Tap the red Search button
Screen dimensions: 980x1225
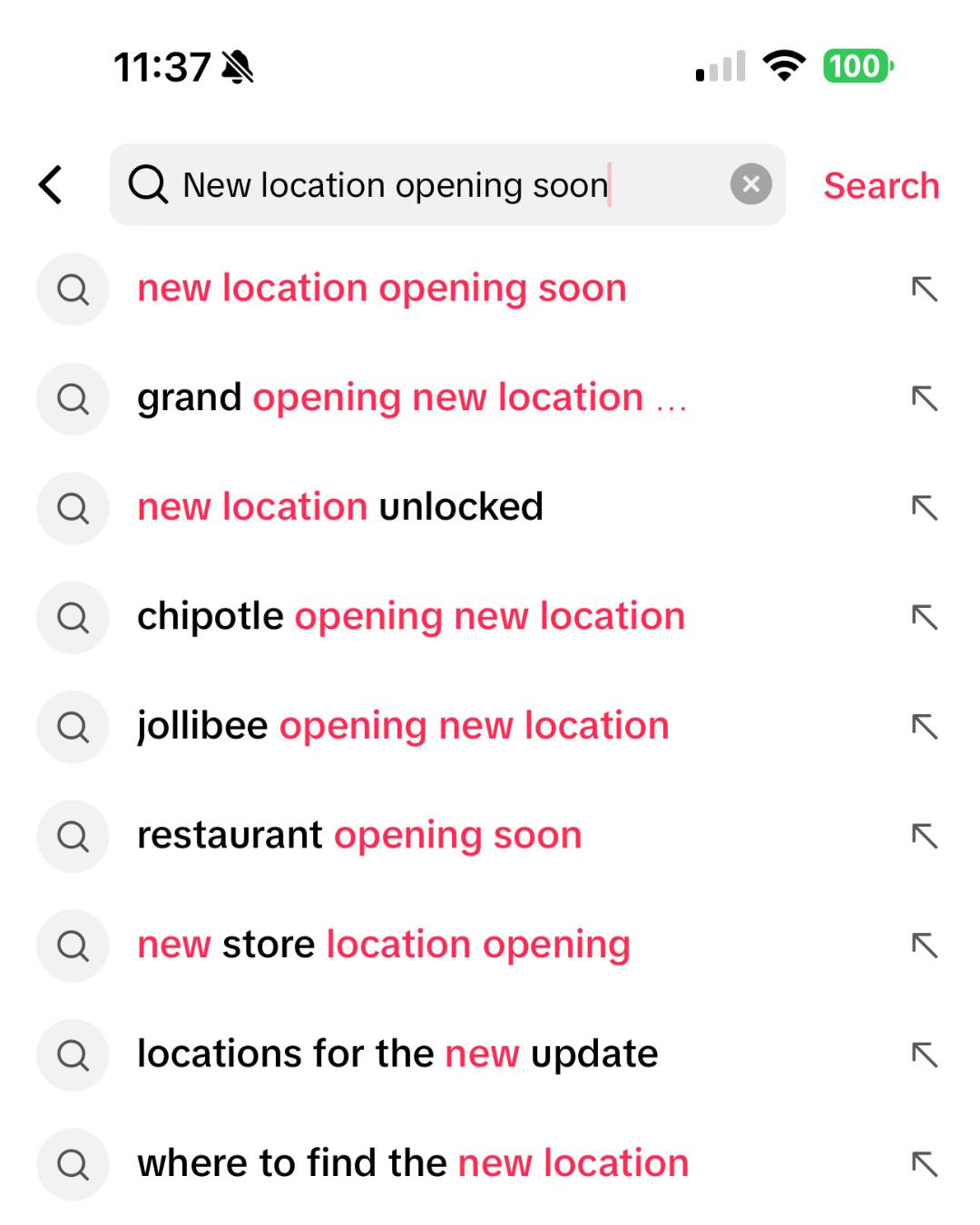(880, 185)
